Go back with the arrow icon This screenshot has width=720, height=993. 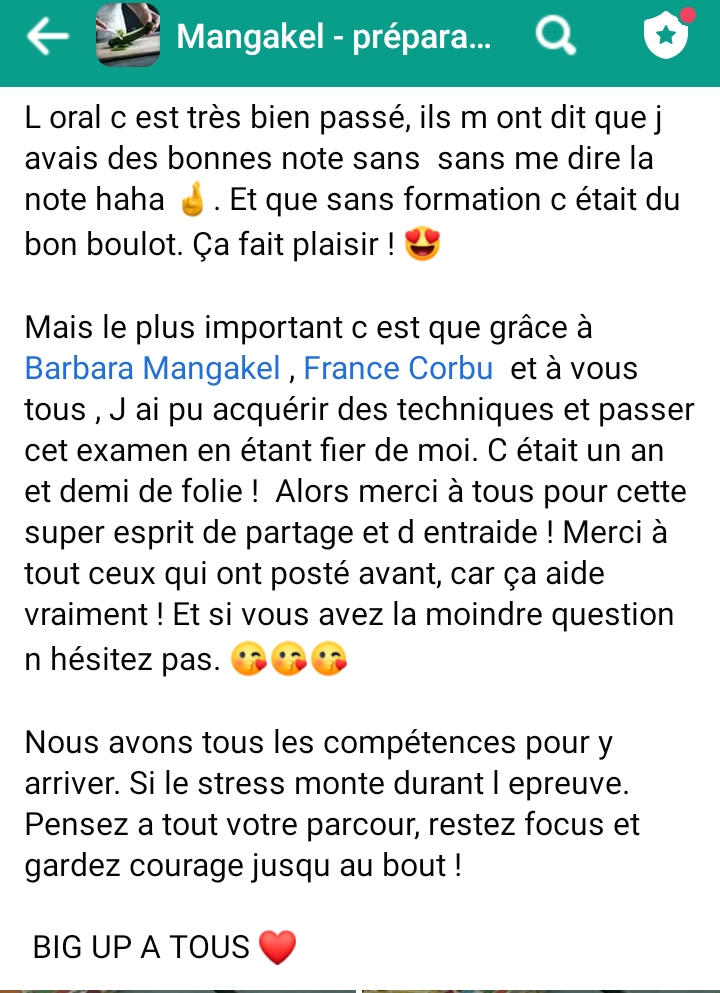click(47, 37)
